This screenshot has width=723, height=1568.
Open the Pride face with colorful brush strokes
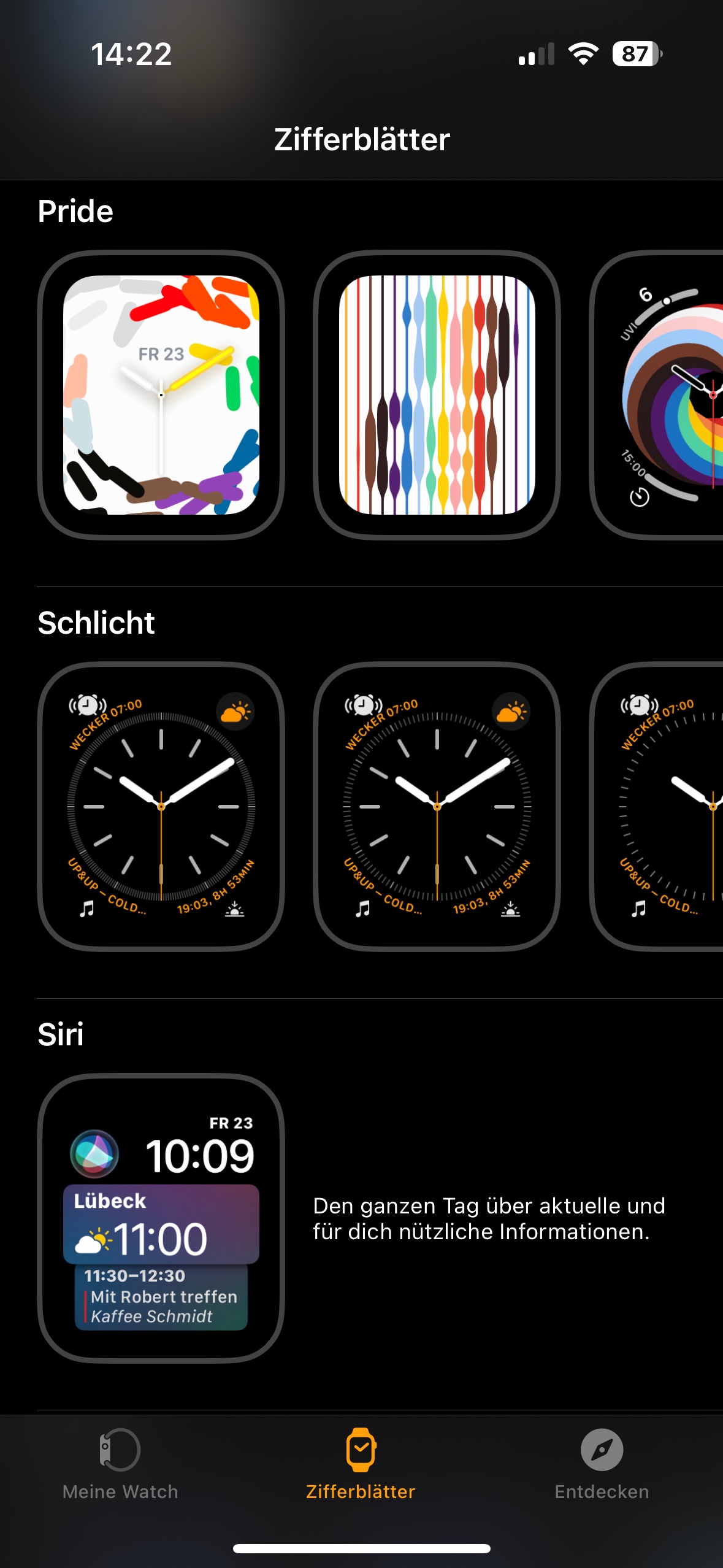(161, 395)
